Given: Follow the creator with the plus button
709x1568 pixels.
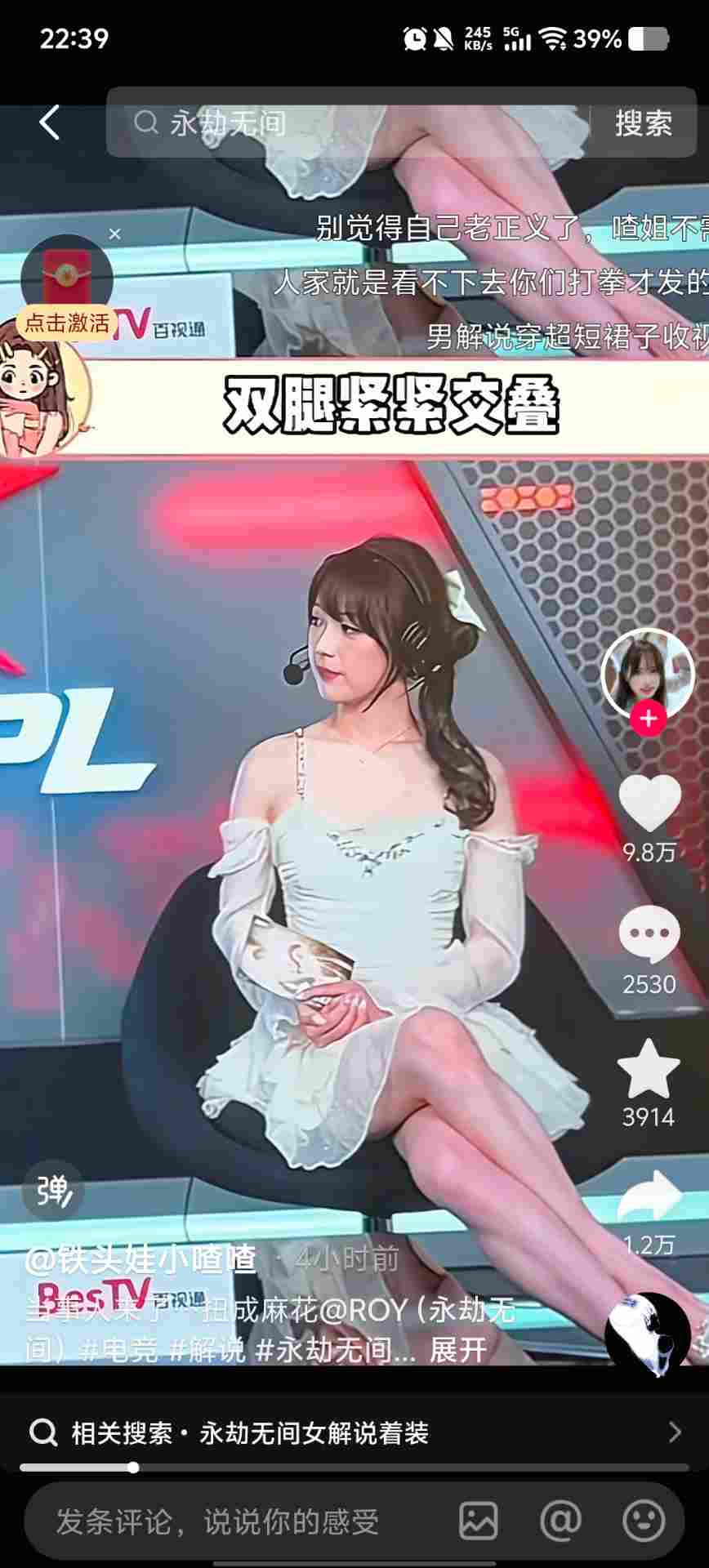Looking at the screenshot, I should (648, 719).
